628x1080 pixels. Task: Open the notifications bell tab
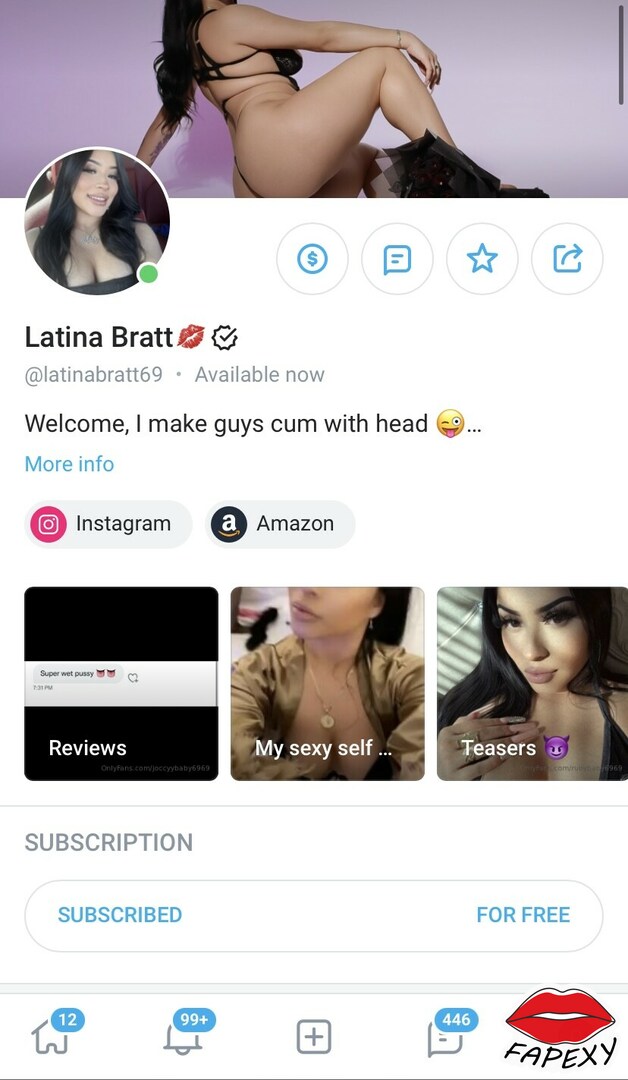[184, 1037]
